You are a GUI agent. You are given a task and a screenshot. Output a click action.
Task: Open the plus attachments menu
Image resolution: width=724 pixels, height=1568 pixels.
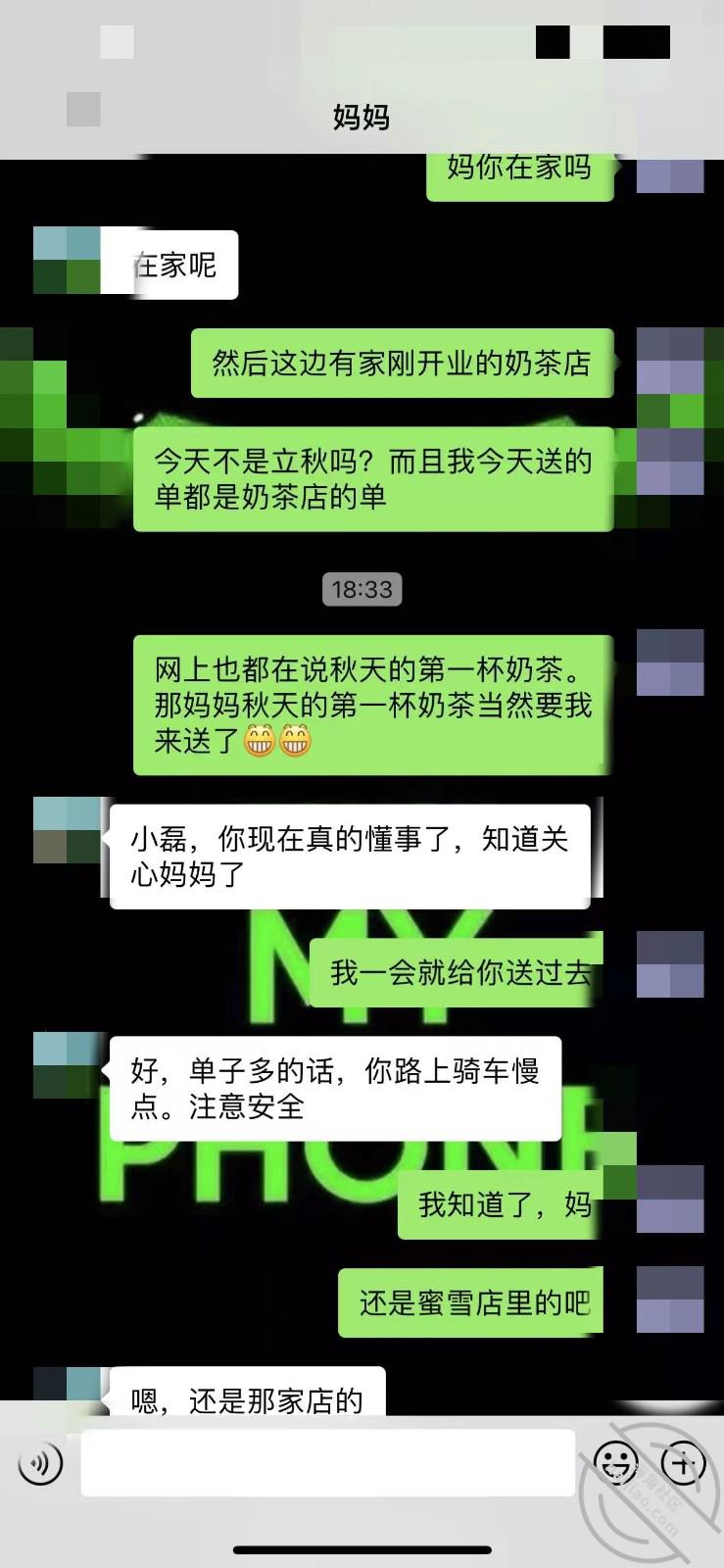coord(684,1463)
